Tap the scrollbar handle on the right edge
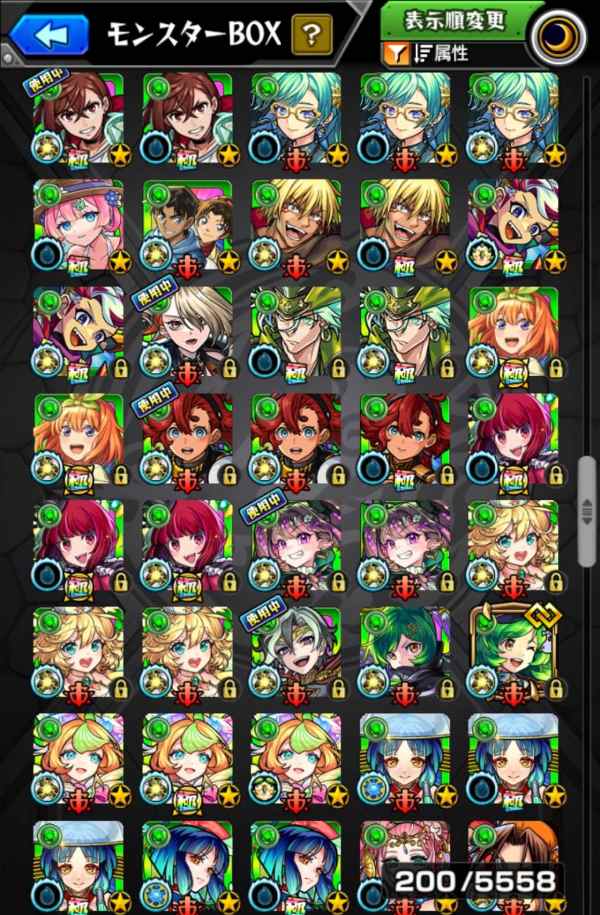Image resolution: width=600 pixels, height=915 pixels. click(x=587, y=511)
